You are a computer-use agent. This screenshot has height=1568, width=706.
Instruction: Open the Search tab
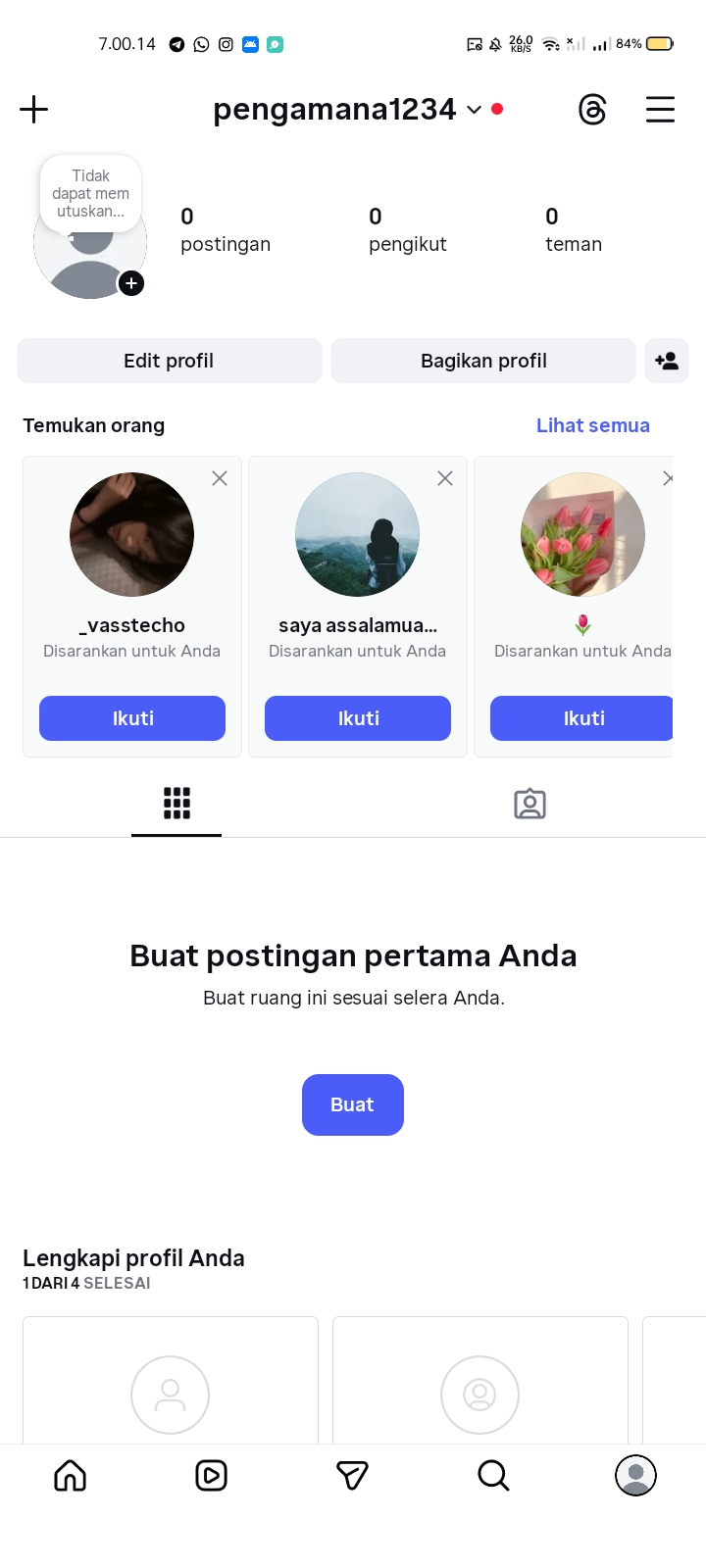(x=493, y=1475)
